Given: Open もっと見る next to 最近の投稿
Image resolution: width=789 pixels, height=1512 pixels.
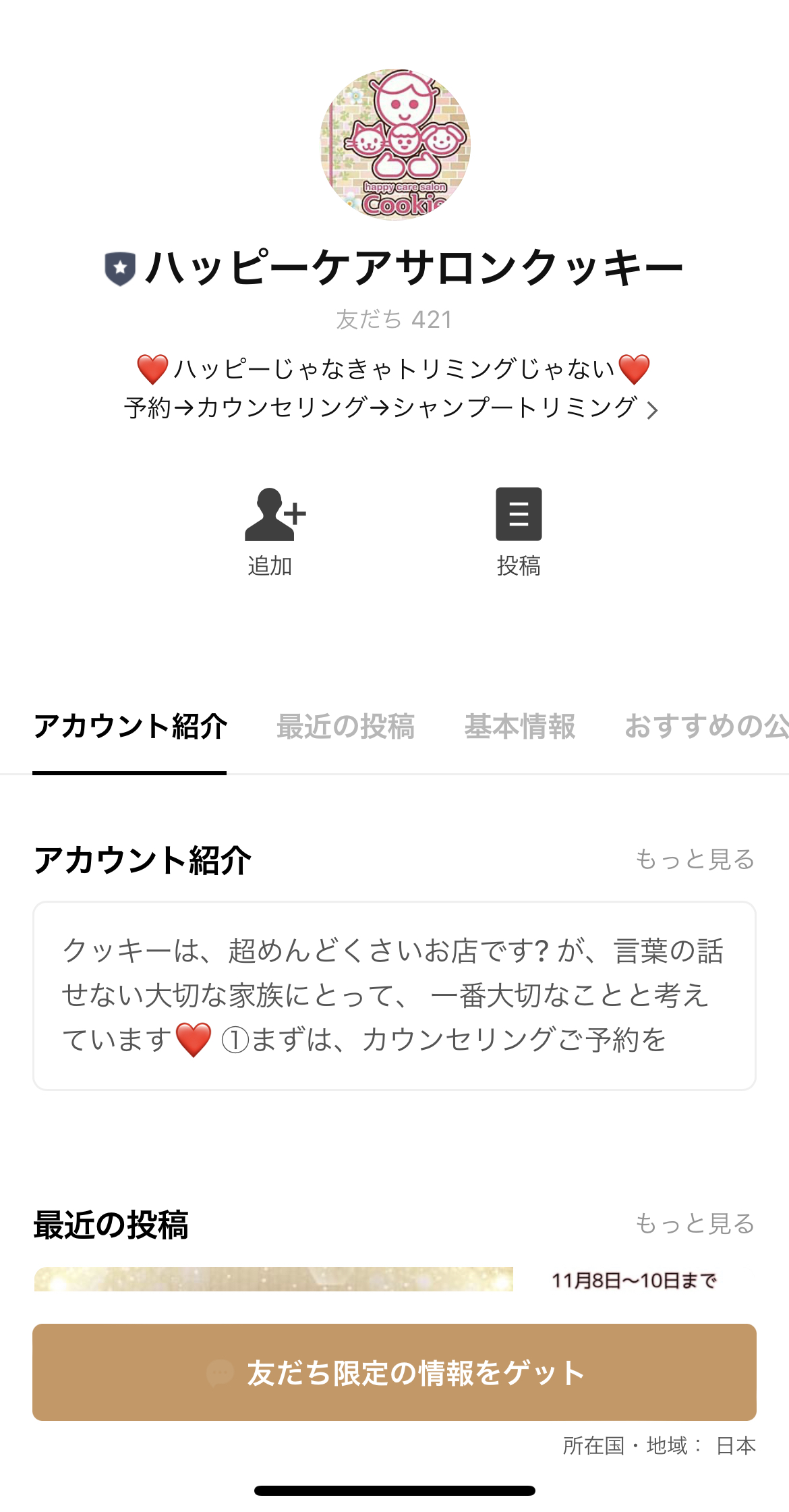Looking at the screenshot, I should click(x=696, y=1224).
